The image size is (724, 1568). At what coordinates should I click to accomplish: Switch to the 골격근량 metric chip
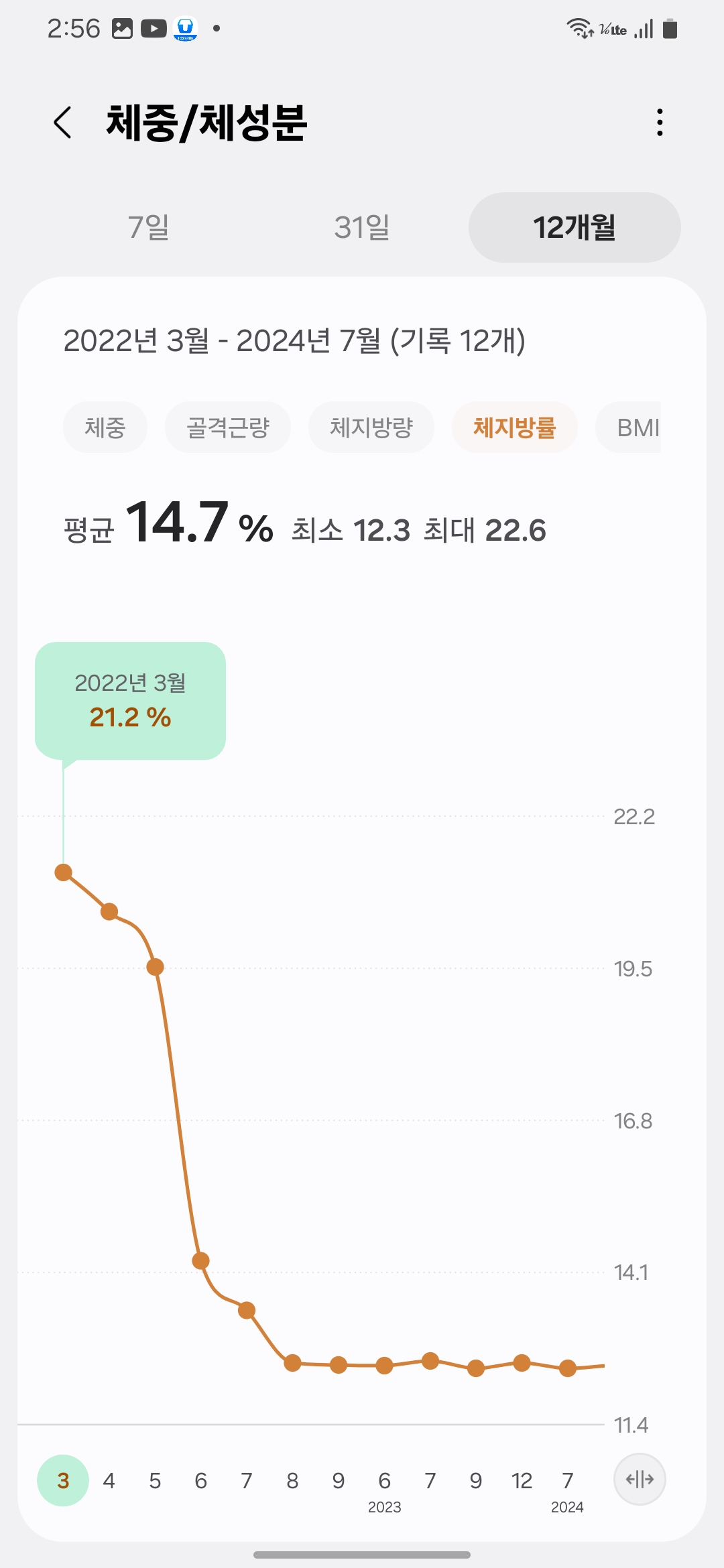click(x=228, y=427)
